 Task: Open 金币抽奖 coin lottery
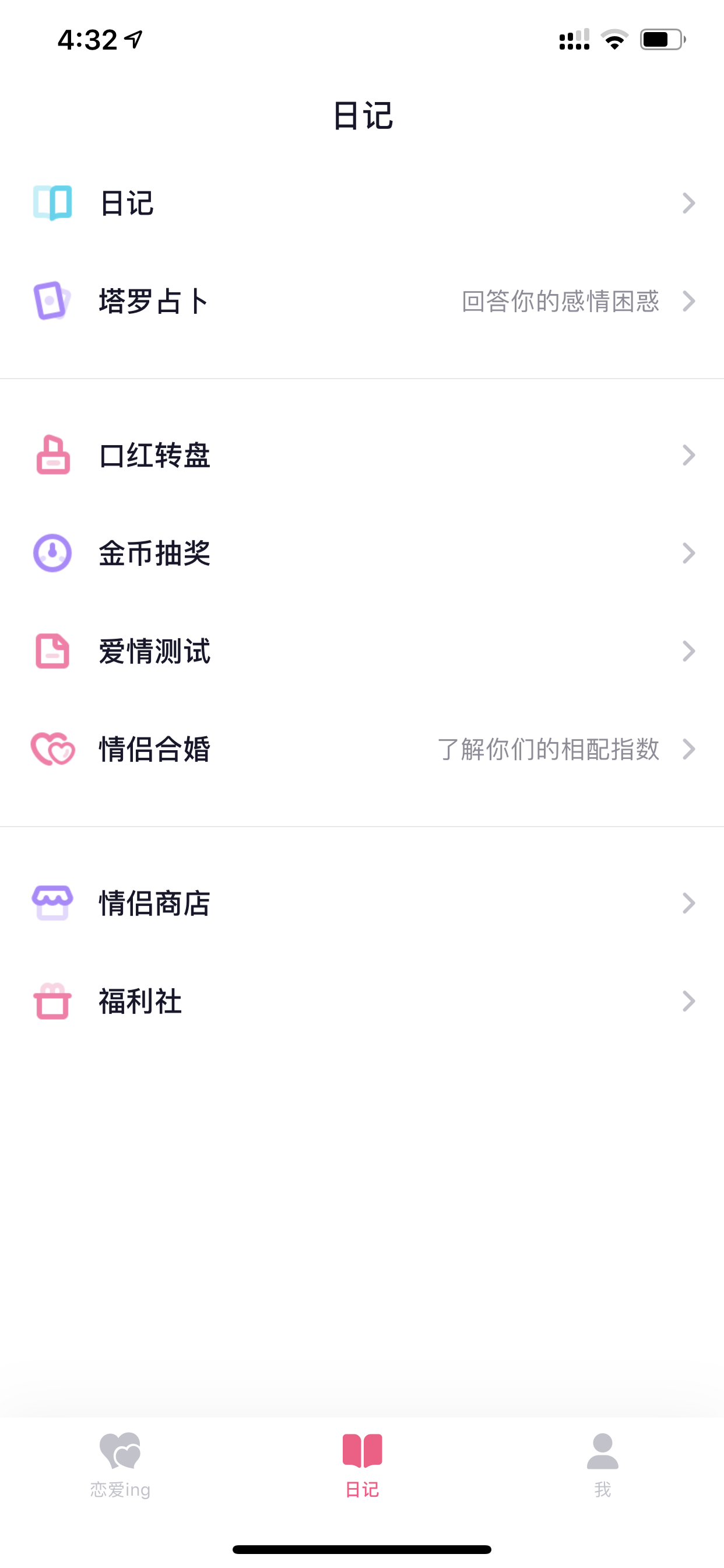(x=362, y=554)
